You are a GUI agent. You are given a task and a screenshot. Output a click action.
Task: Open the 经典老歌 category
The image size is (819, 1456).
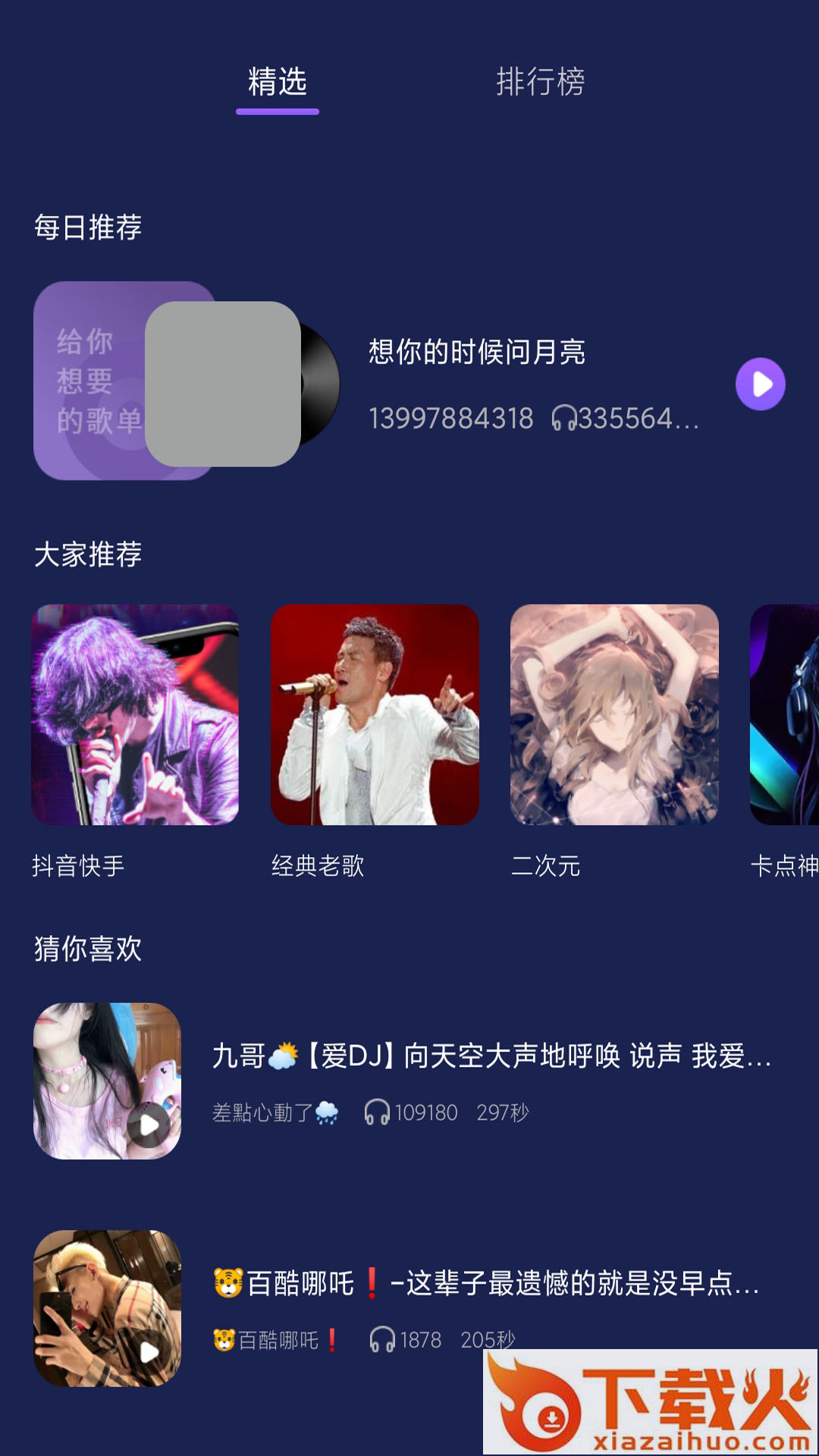click(375, 714)
